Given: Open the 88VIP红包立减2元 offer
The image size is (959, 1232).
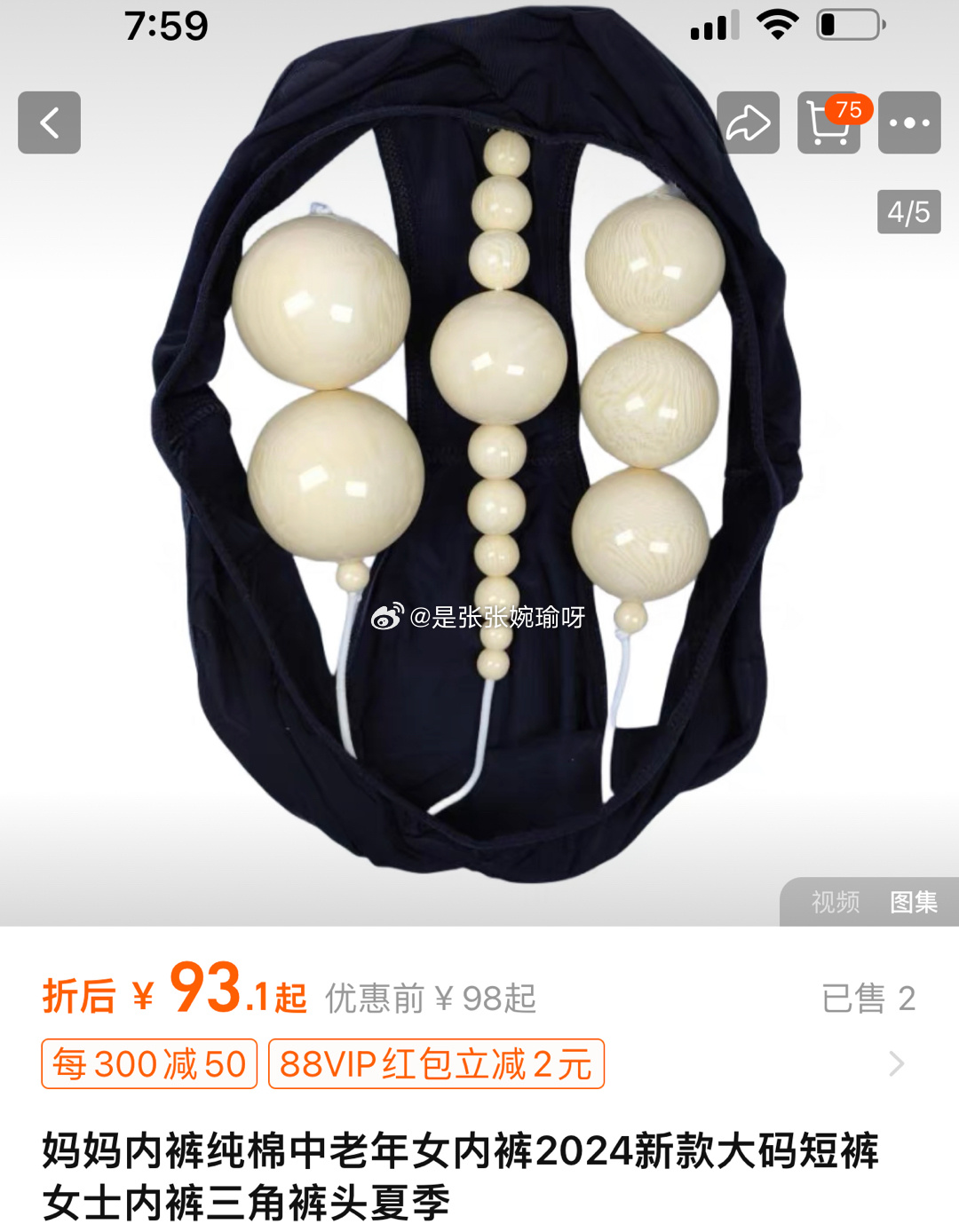Looking at the screenshot, I should [x=436, y=1063].
